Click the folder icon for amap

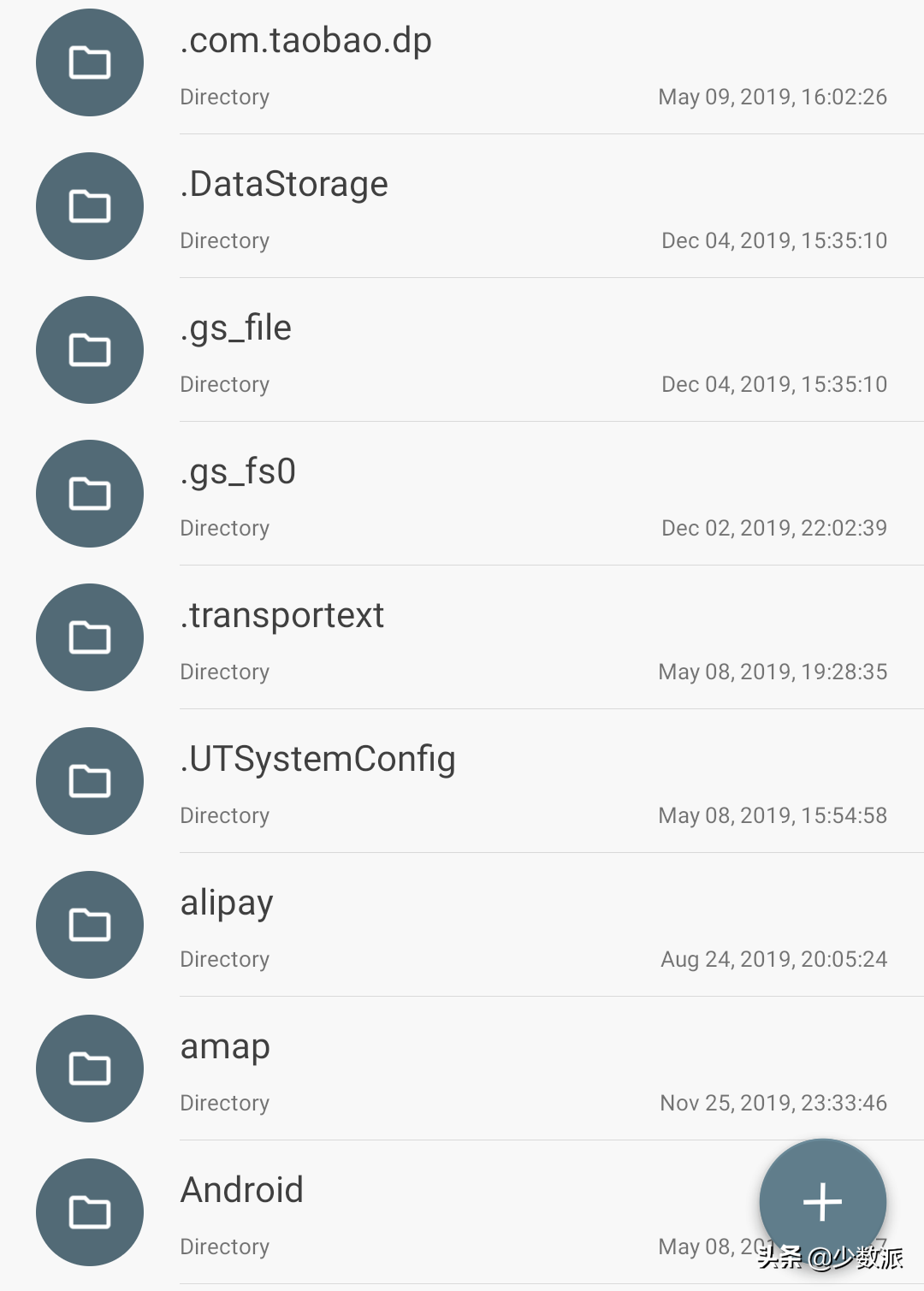89,1069
